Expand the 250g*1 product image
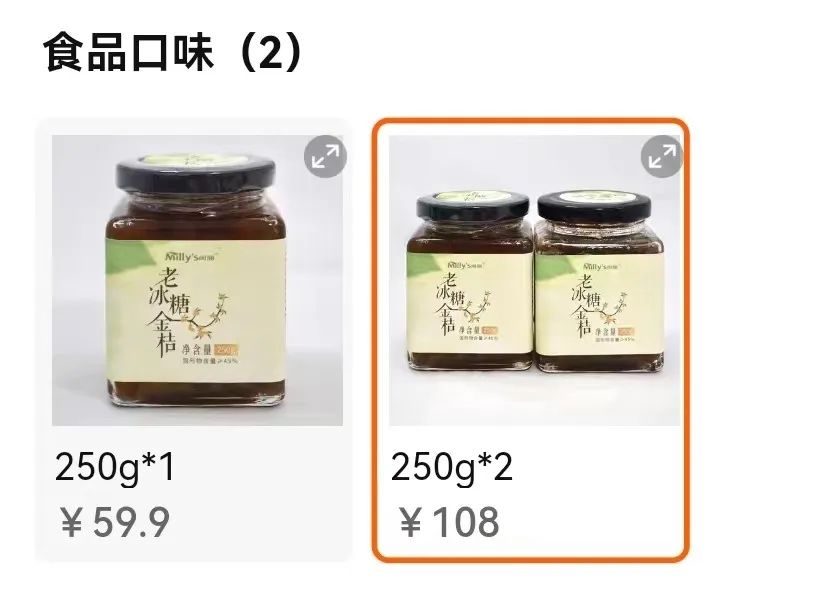The image size is (831, 604). [x=324, y=156]
